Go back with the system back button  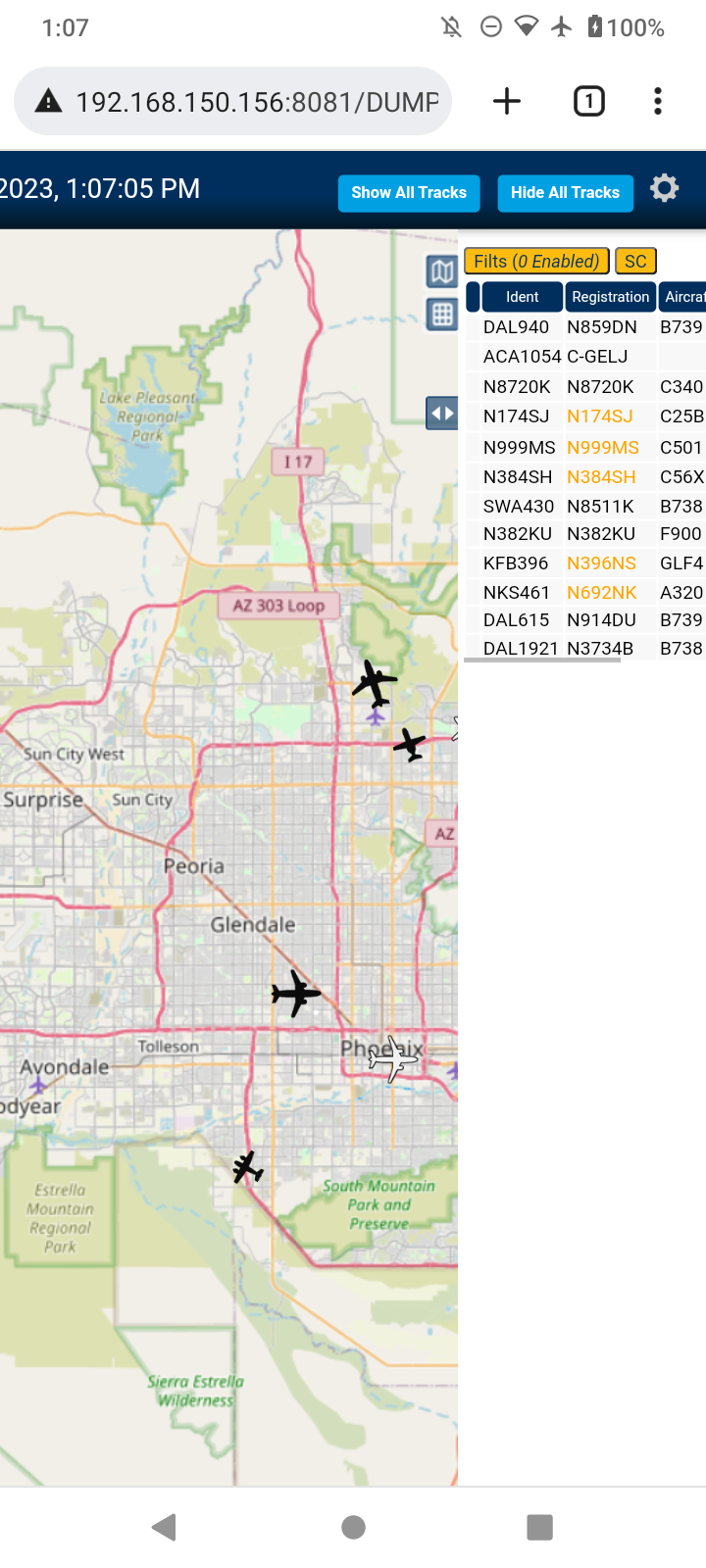point(165,1527)
